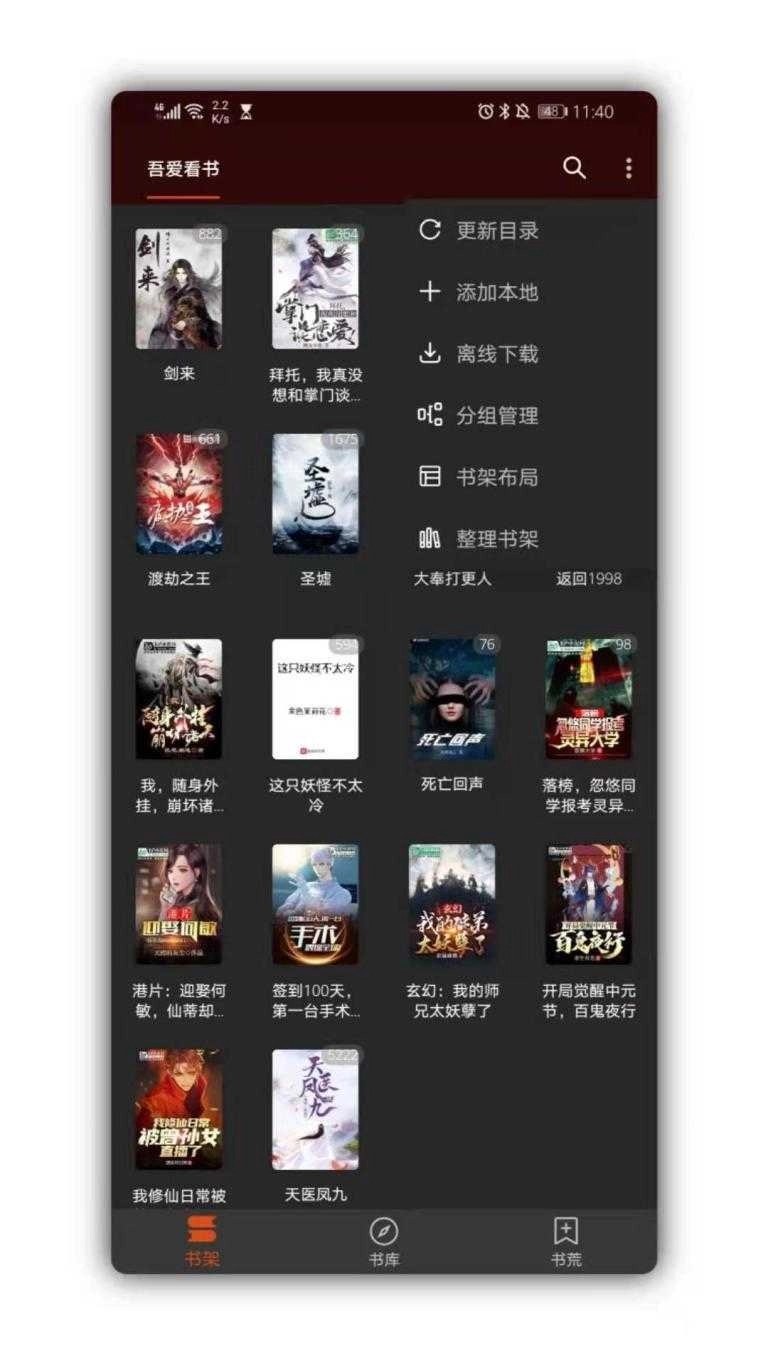The height and width of the screenshot is (1365, 768).
Task: Click the grouping icon beside 分组管理
Action: (x=429, y=415)
